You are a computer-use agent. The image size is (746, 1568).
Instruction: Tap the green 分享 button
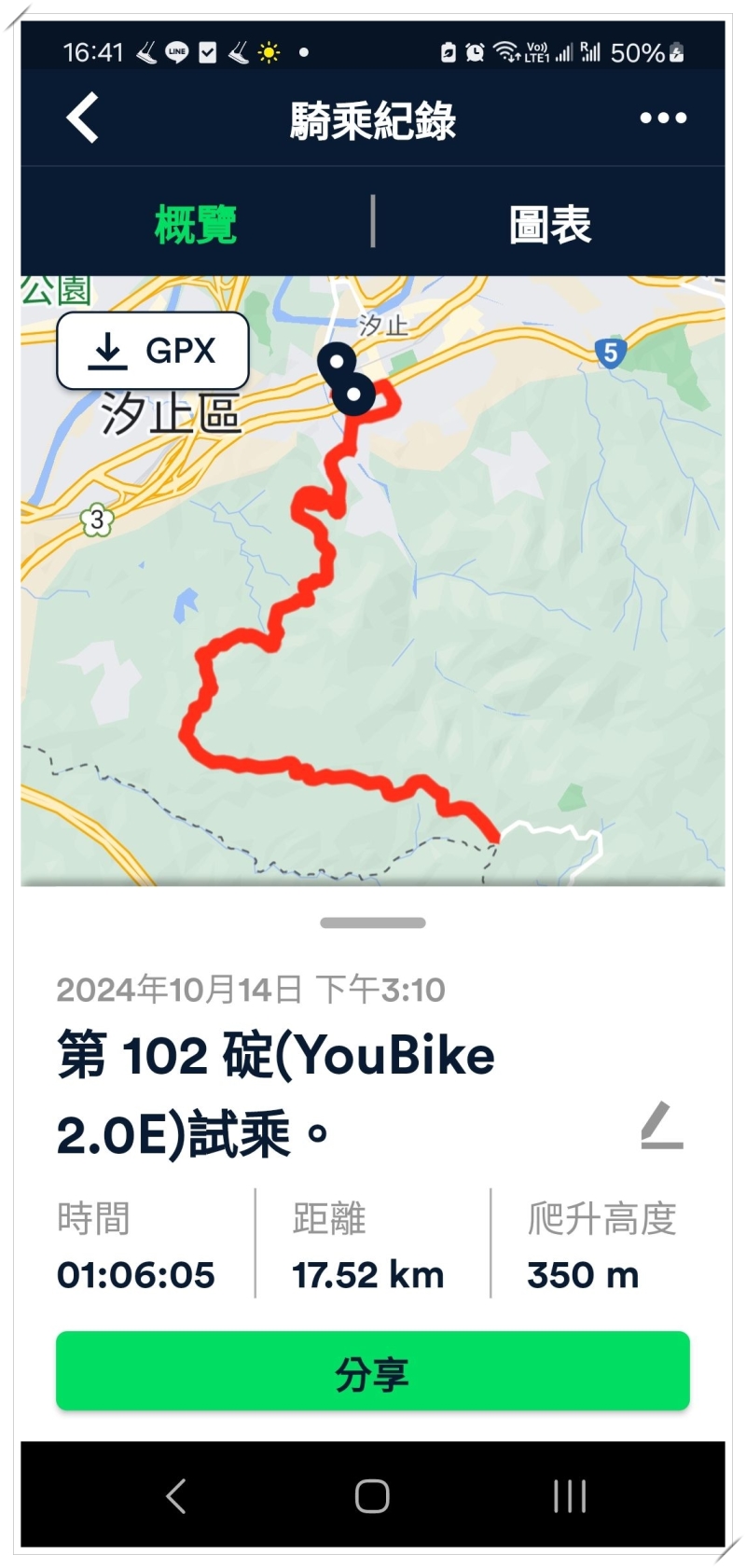point(373,1371)
